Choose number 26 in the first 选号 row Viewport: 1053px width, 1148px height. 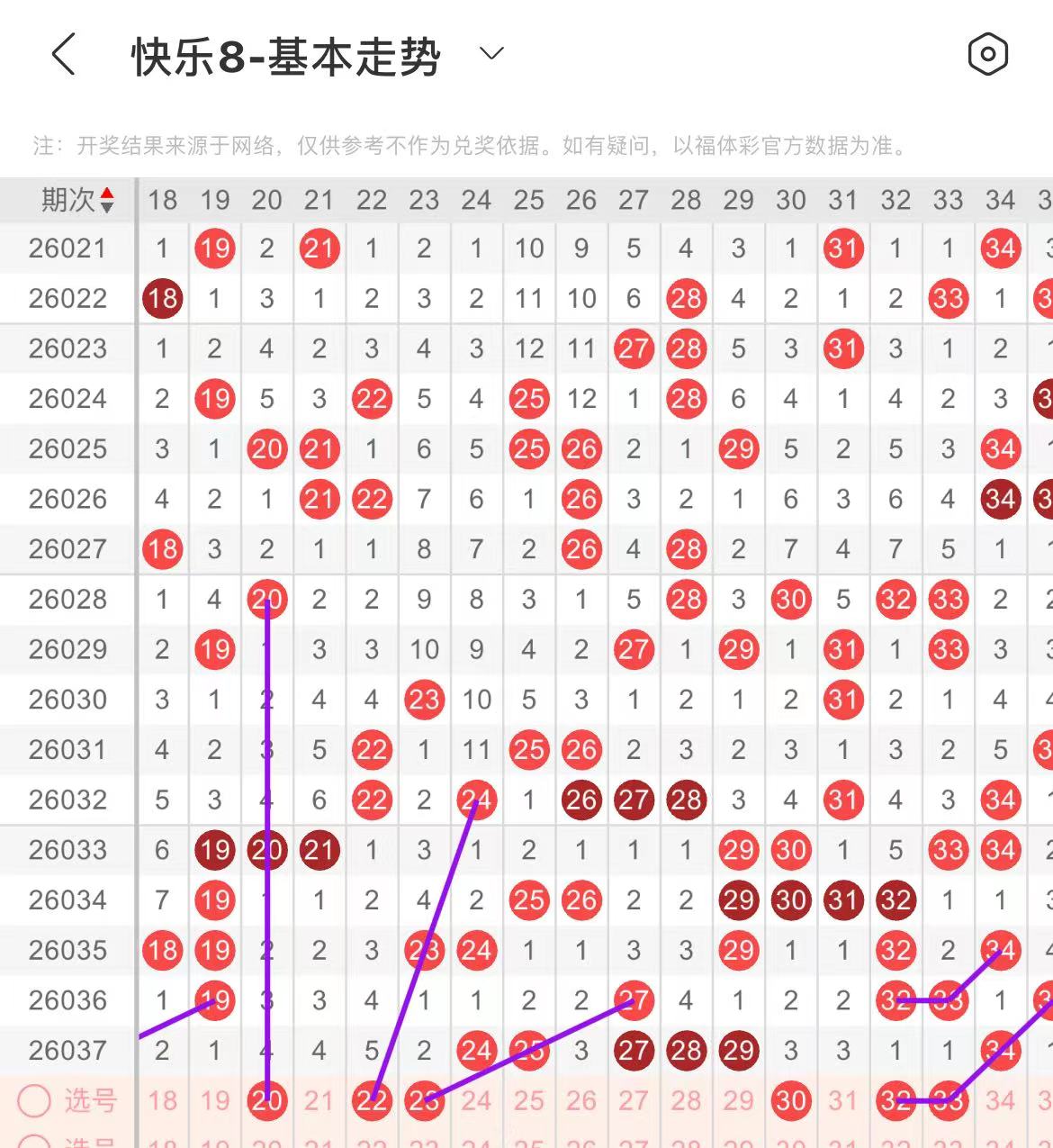click(581, 1100)
